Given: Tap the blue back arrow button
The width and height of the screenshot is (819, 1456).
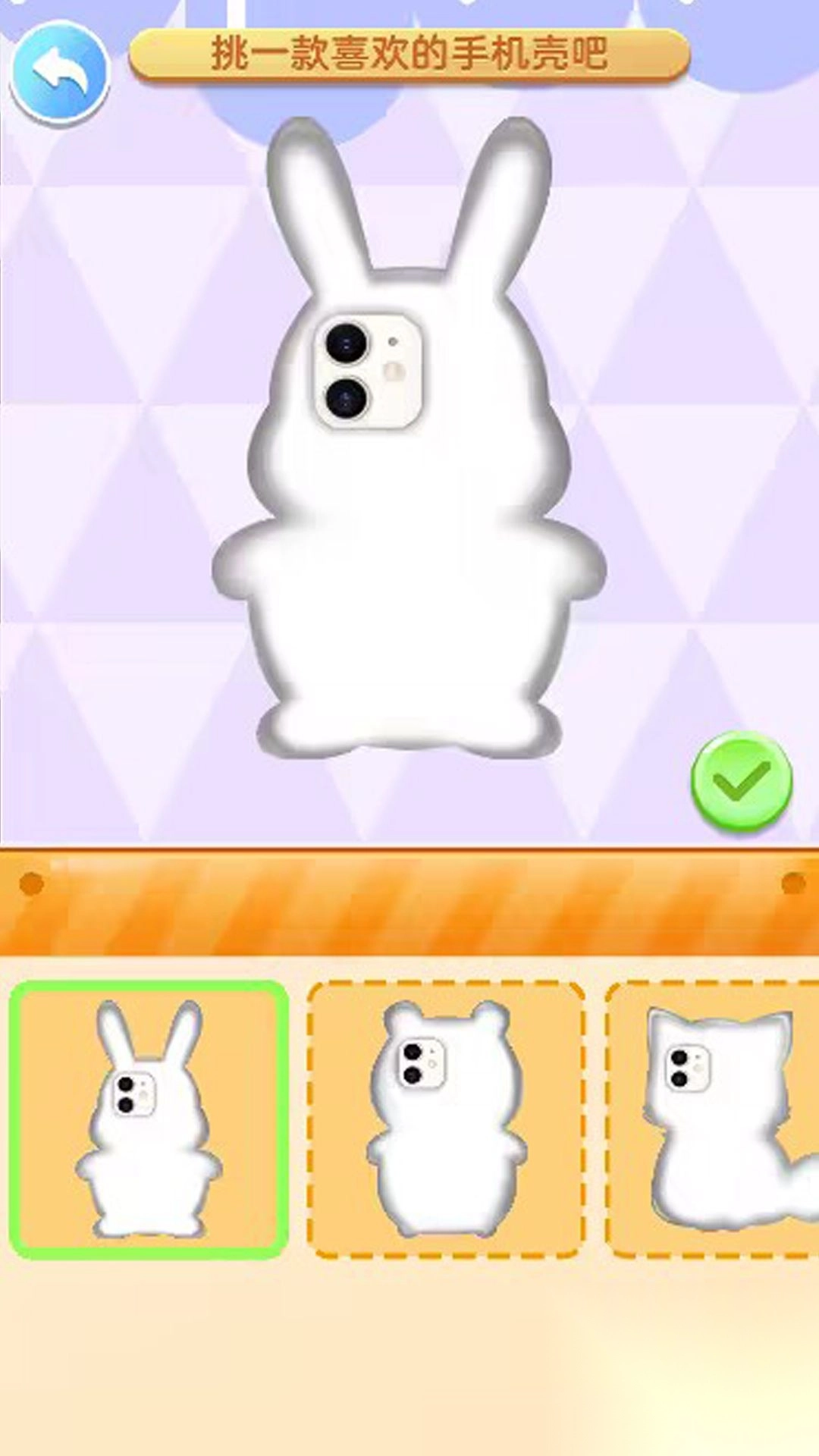Looking at the screenshot, I should (x=60, y=74).
